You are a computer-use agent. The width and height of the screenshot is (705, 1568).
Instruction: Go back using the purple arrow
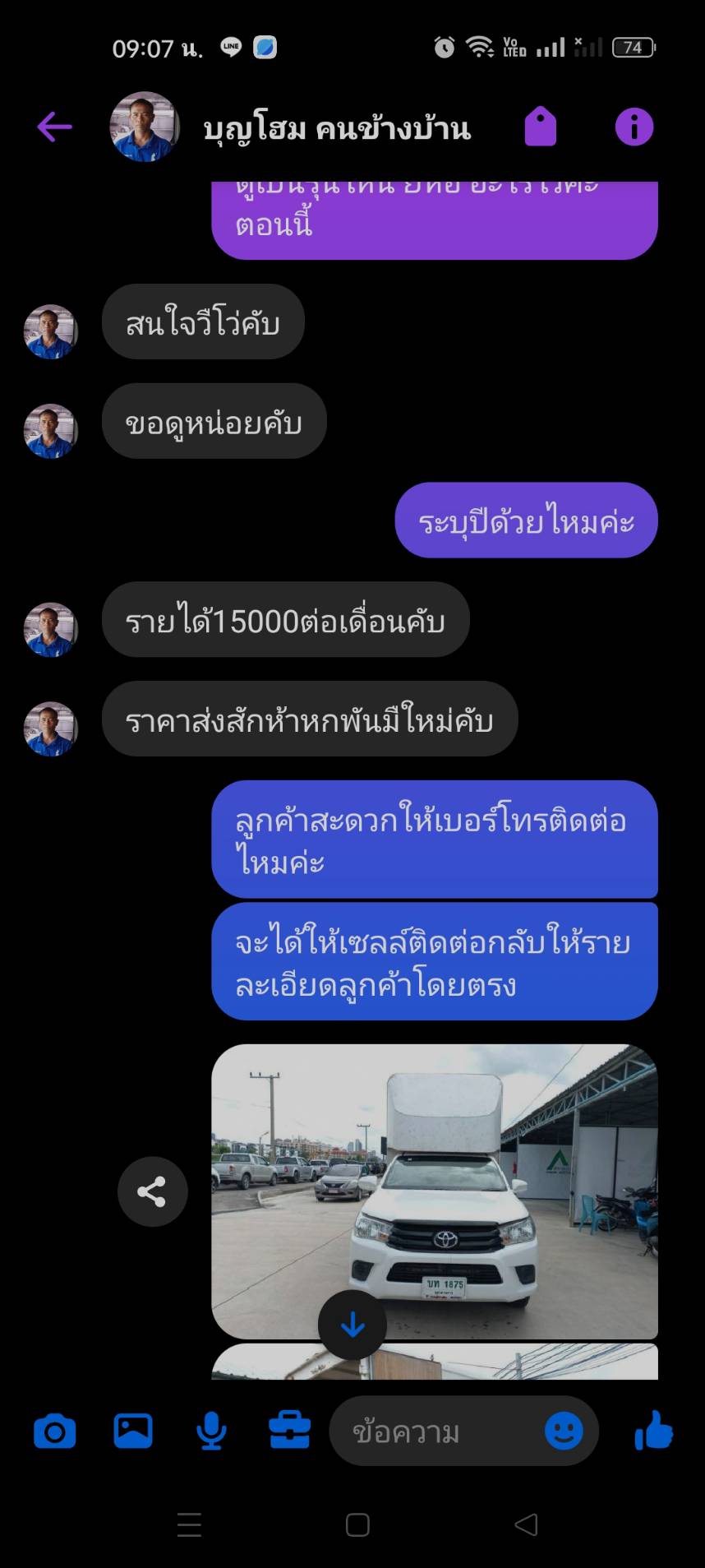point(54,127)
